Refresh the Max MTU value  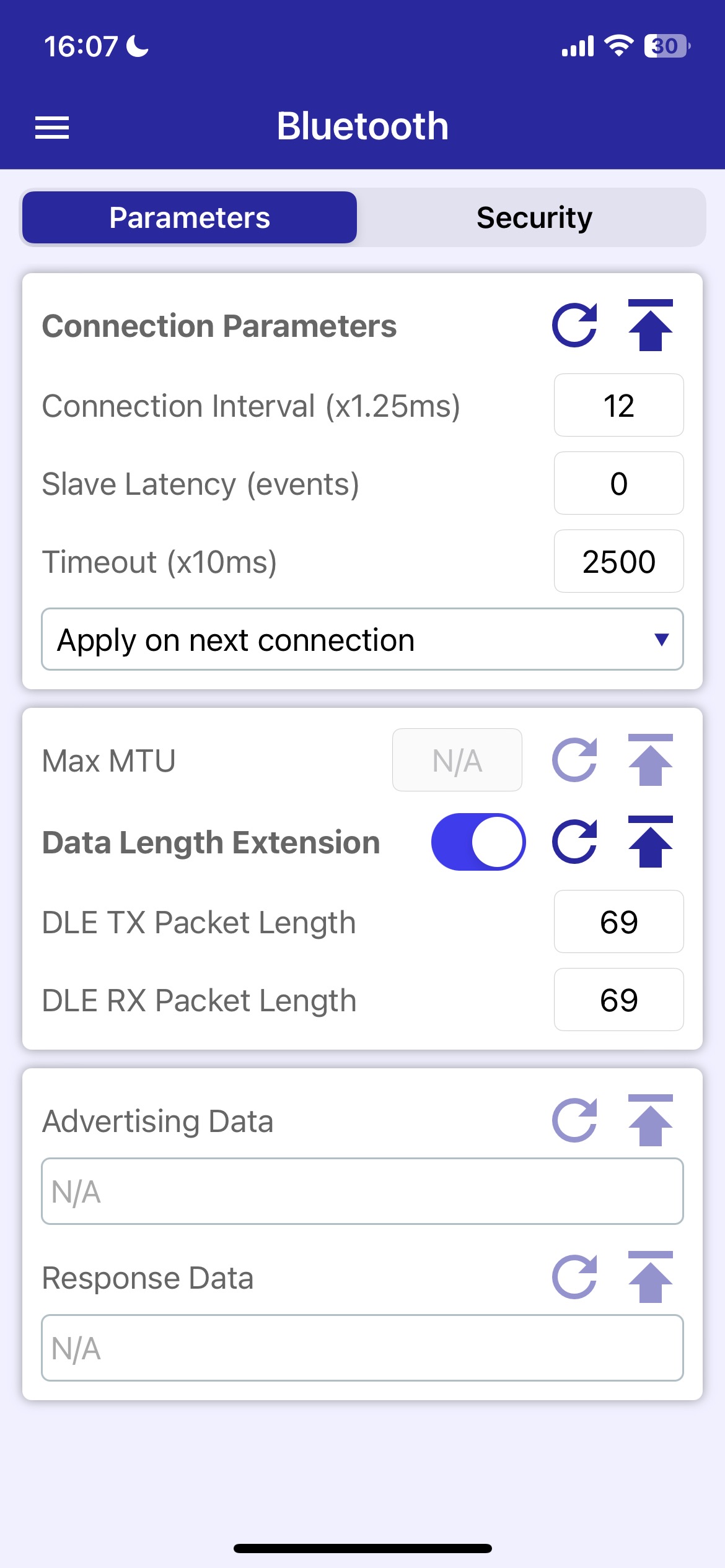pos(574,760)
